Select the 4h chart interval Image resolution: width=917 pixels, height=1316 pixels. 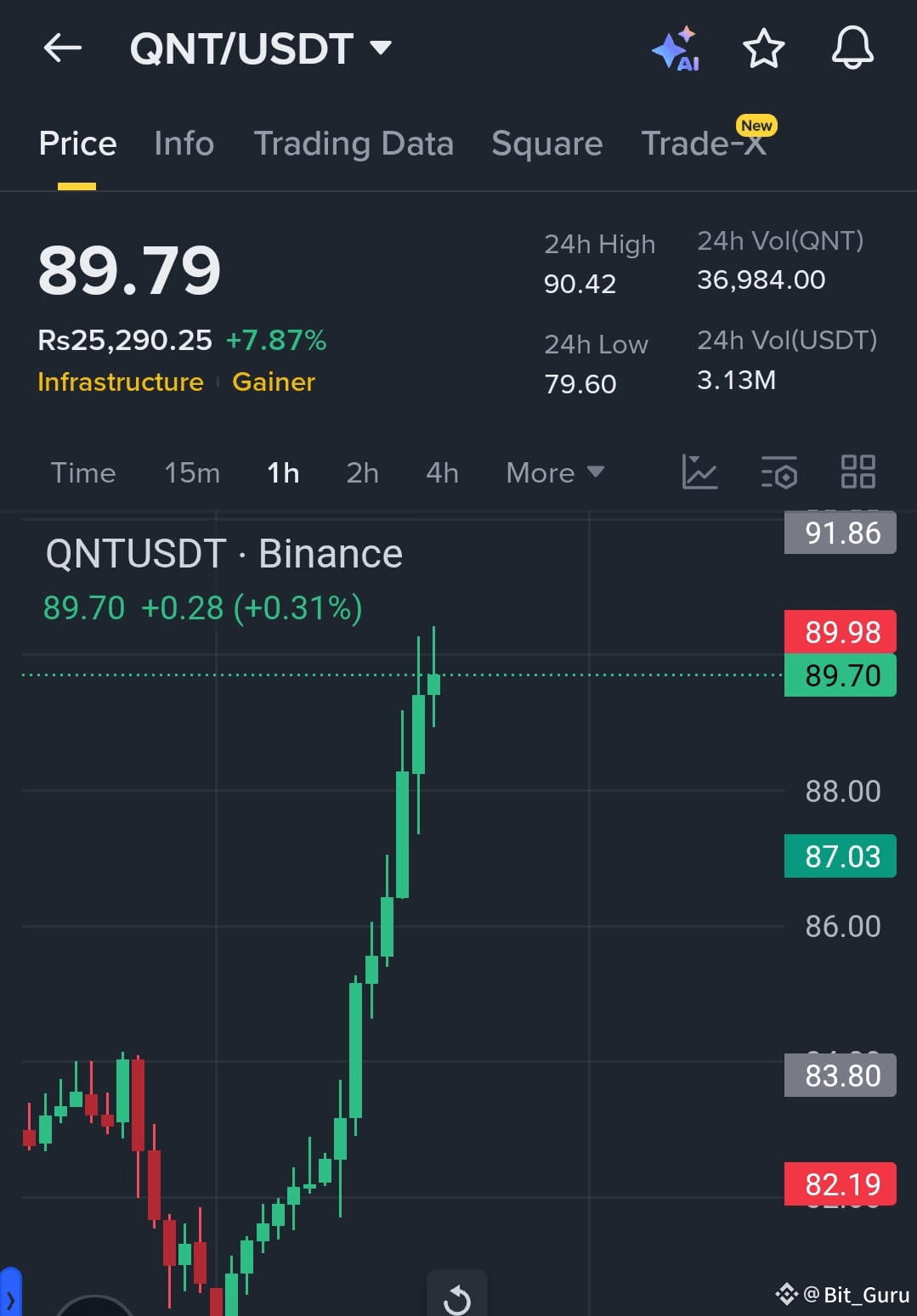(x=442, y=473)
